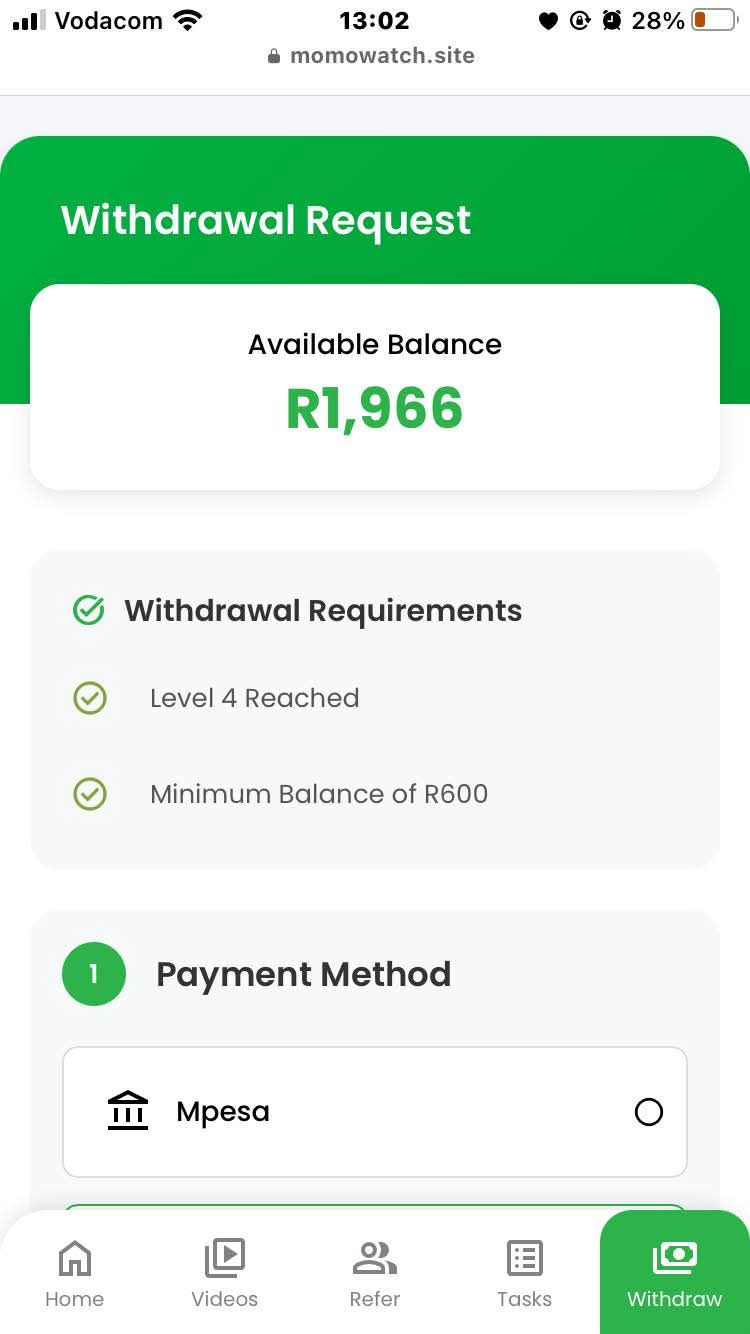Go to the Home tab
Screen dimensions: 750x1334
pyautogui.click(x=75, y=1274)
